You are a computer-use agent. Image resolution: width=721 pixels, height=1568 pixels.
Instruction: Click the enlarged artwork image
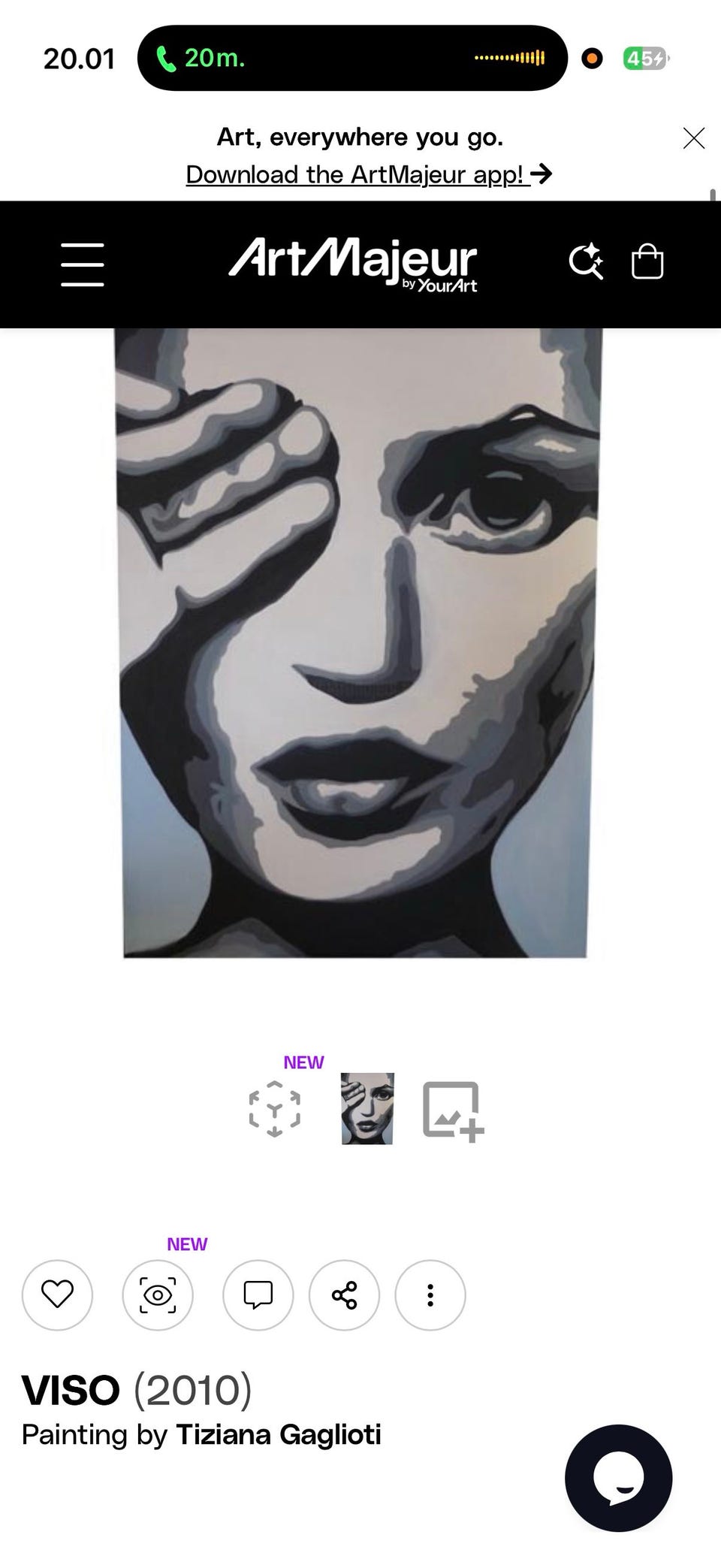[360, 646]
